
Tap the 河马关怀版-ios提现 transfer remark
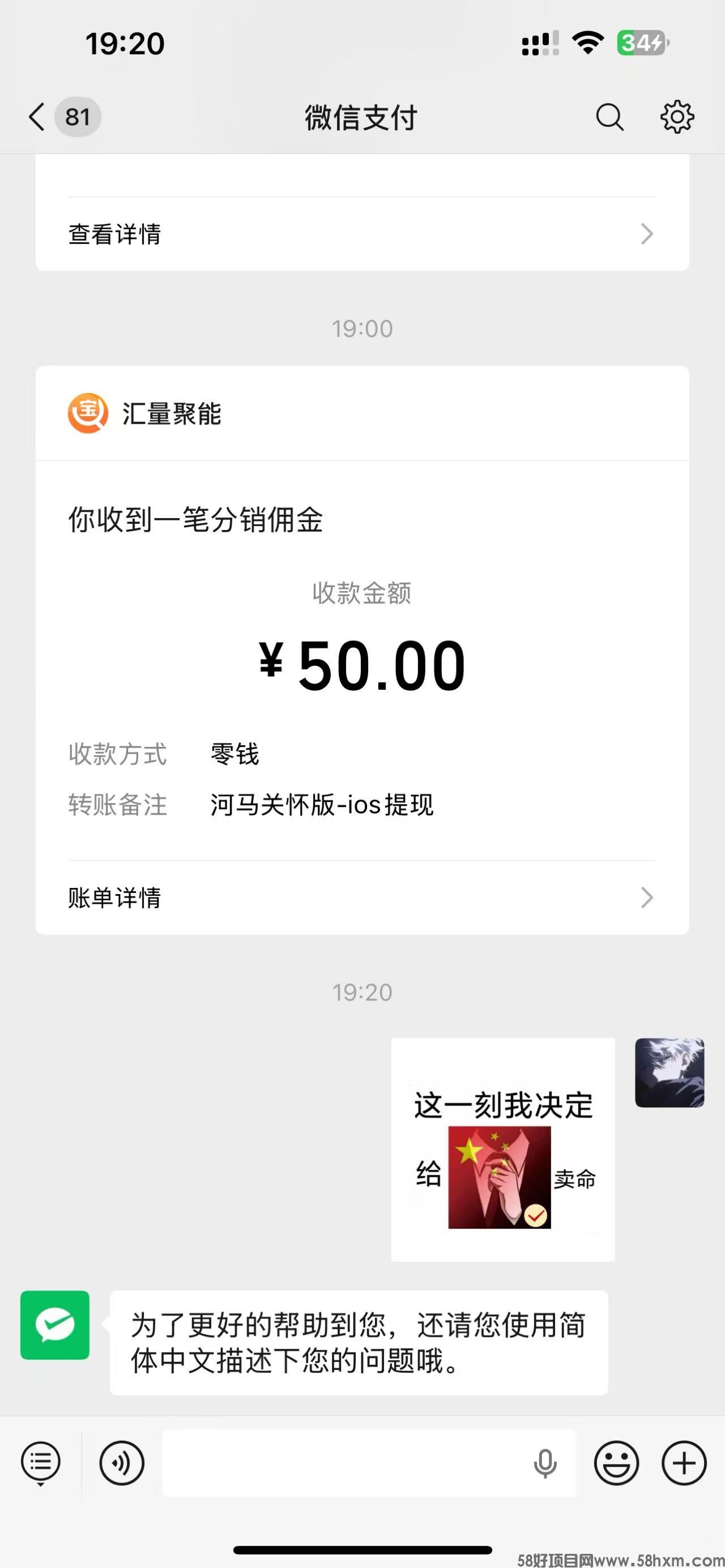[321, 805]
